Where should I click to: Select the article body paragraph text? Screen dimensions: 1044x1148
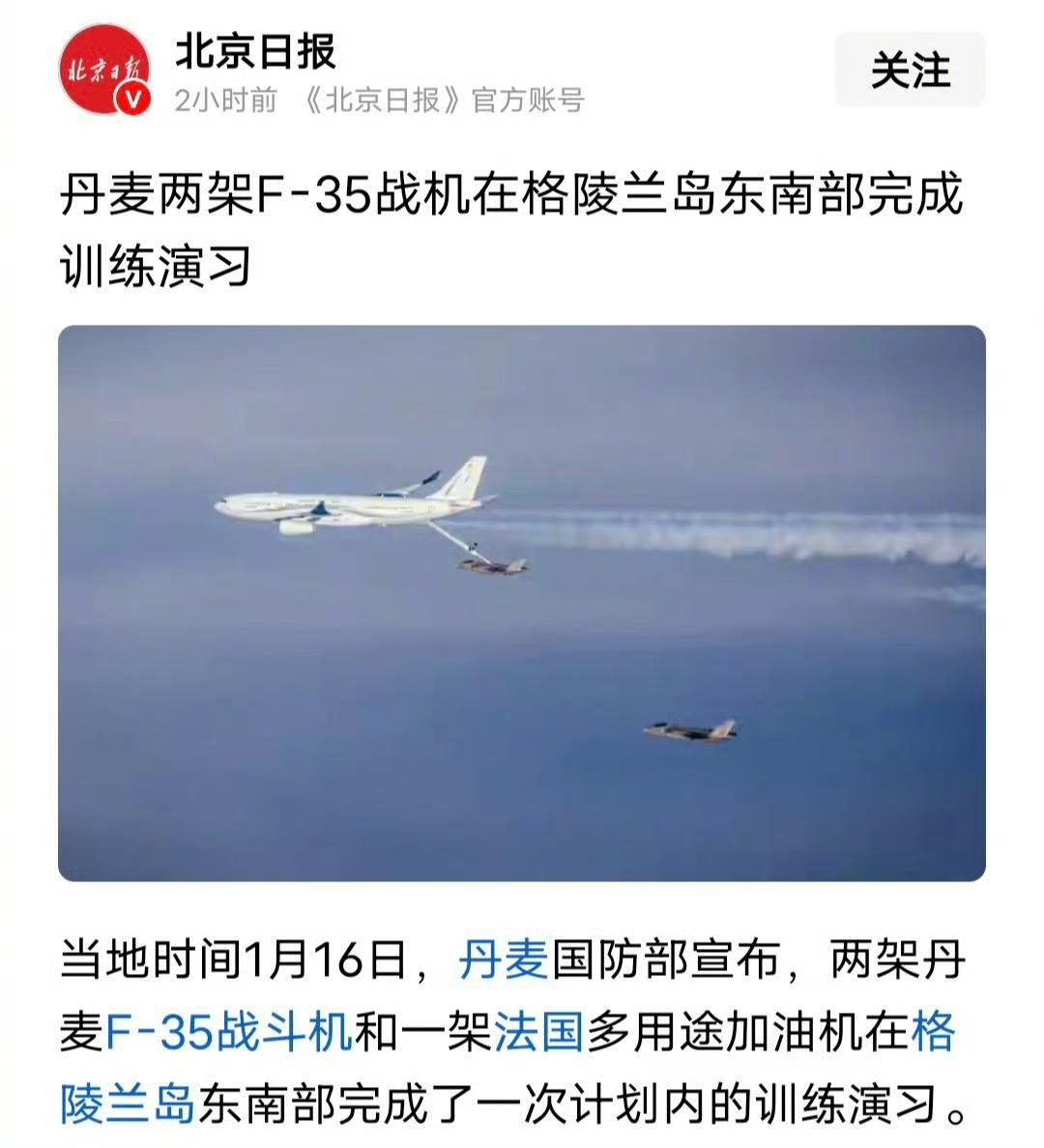coord(522,1026)
